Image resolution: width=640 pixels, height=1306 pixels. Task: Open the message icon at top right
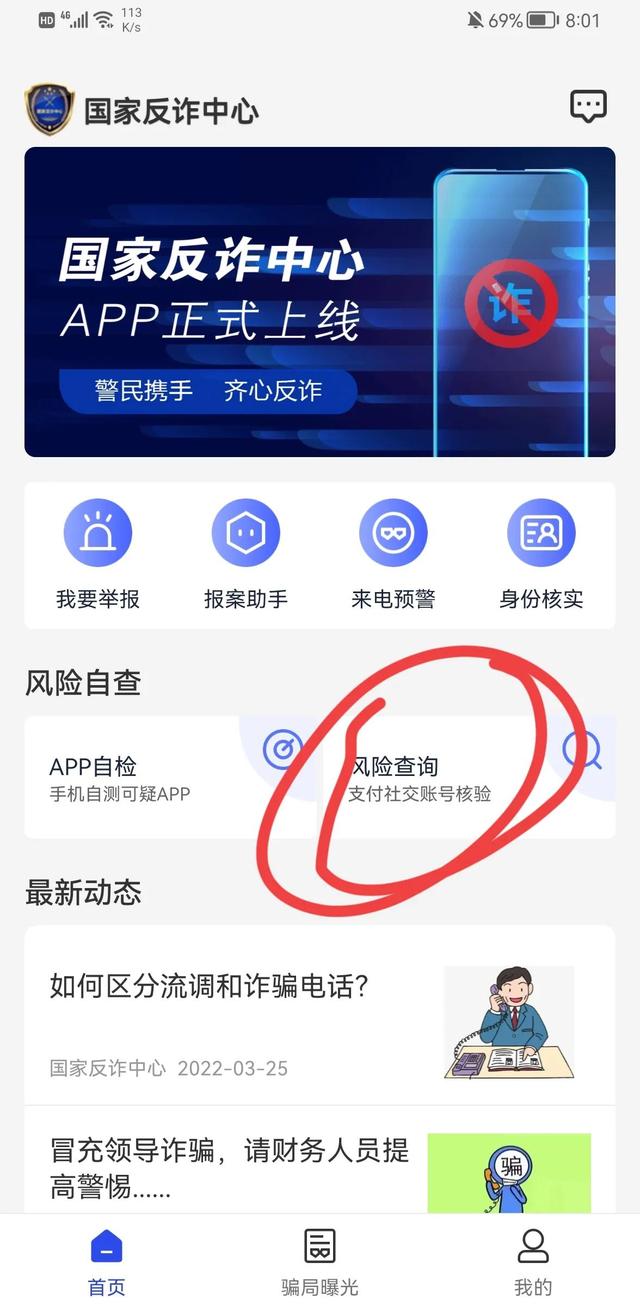(588, 106)
